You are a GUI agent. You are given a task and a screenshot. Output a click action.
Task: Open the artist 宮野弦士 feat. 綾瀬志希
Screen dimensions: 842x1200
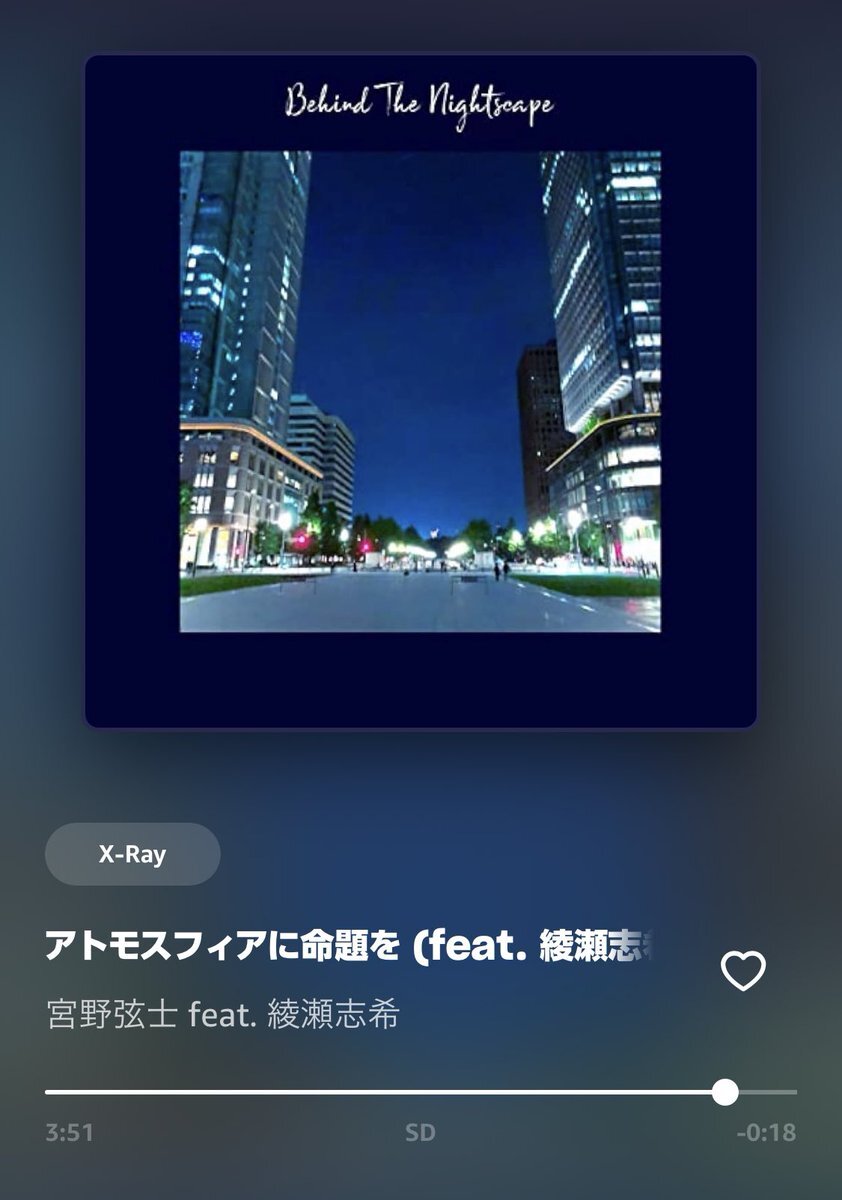pyautogui.click(x=223, y=1014)
